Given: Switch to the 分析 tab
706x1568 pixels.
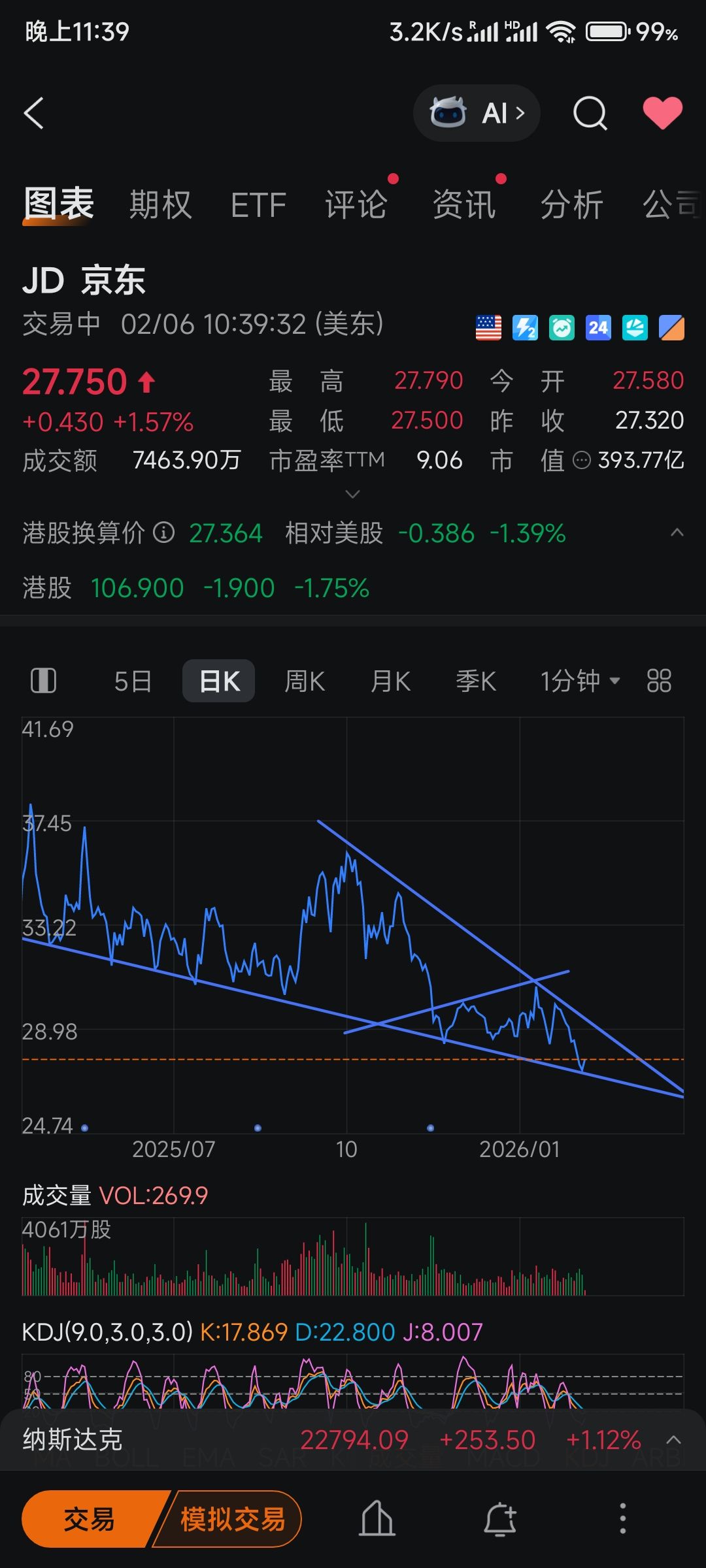Looking at the screenshot, I should [571, 205].
